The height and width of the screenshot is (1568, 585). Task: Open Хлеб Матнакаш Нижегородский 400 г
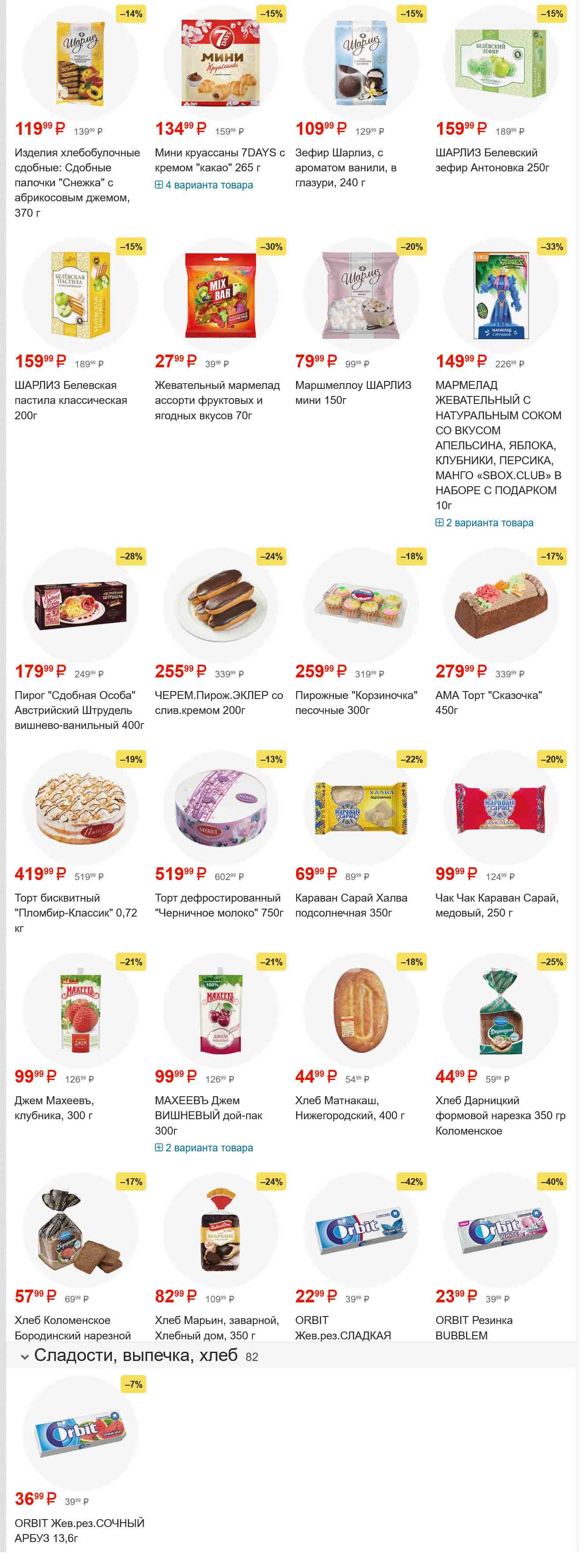click(x=349, y=1108)
